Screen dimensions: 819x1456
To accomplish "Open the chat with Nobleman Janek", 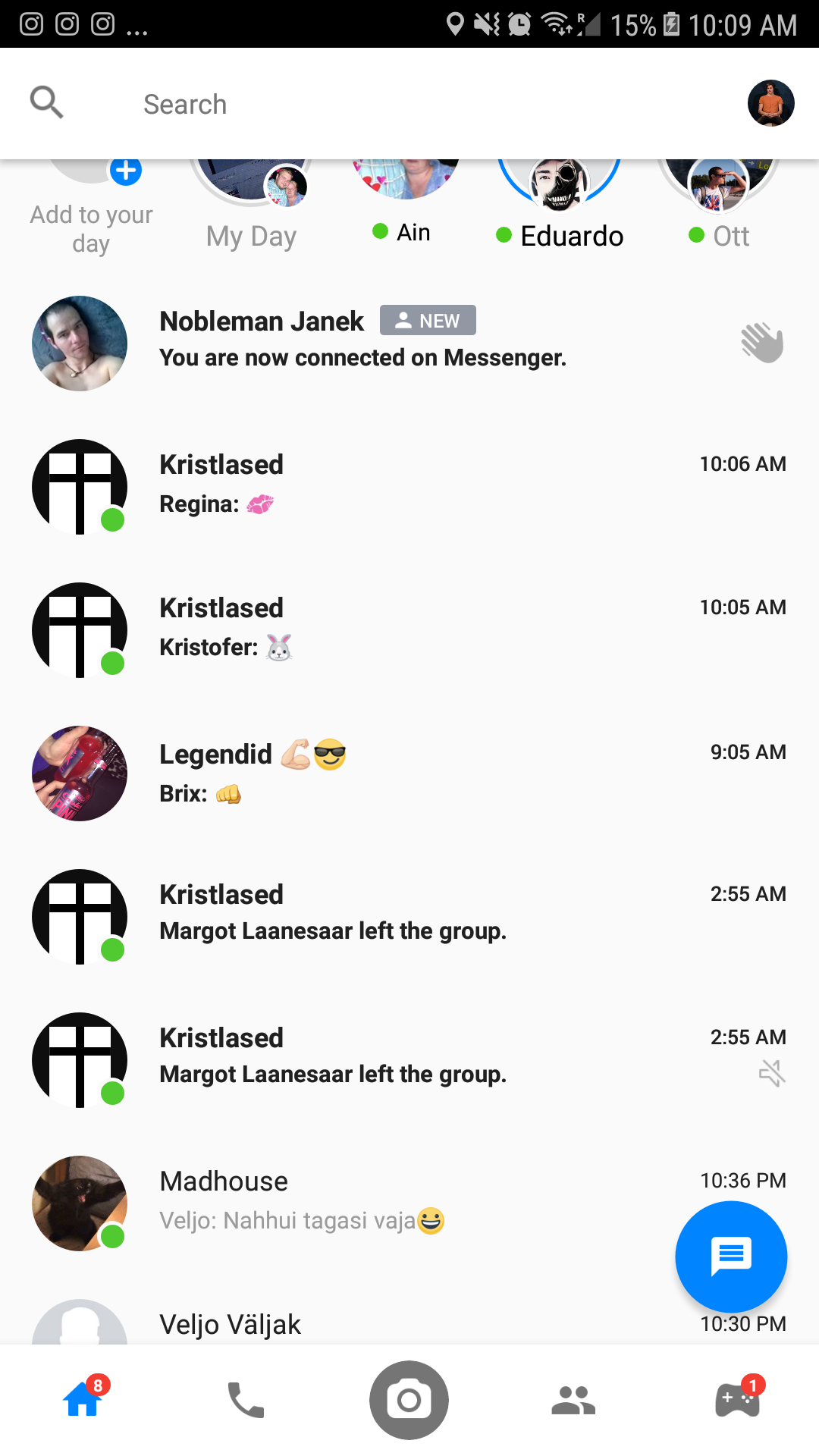I will tap(409, 343).
